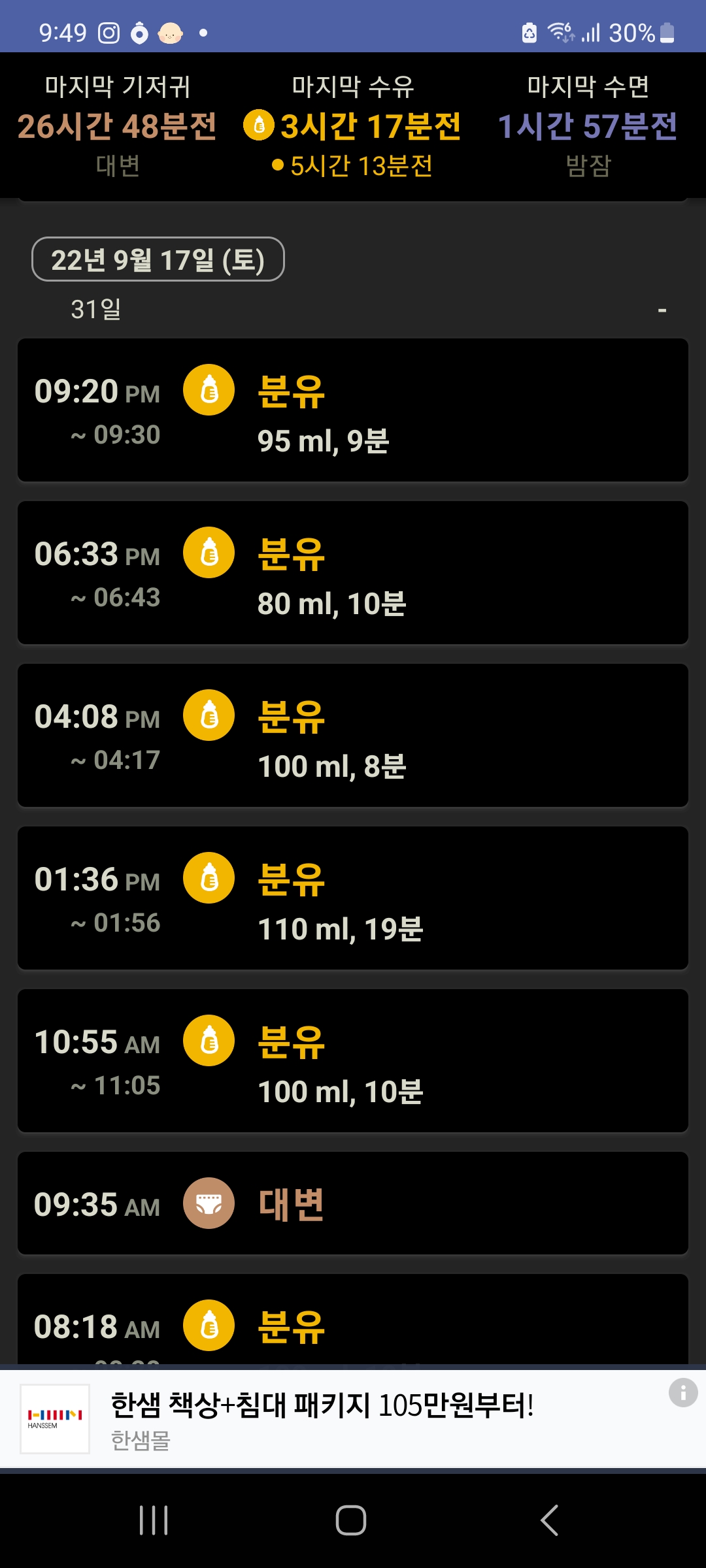Tap the ad info icon
This screenshot has width=706, height=1568.
point(683,1392)
